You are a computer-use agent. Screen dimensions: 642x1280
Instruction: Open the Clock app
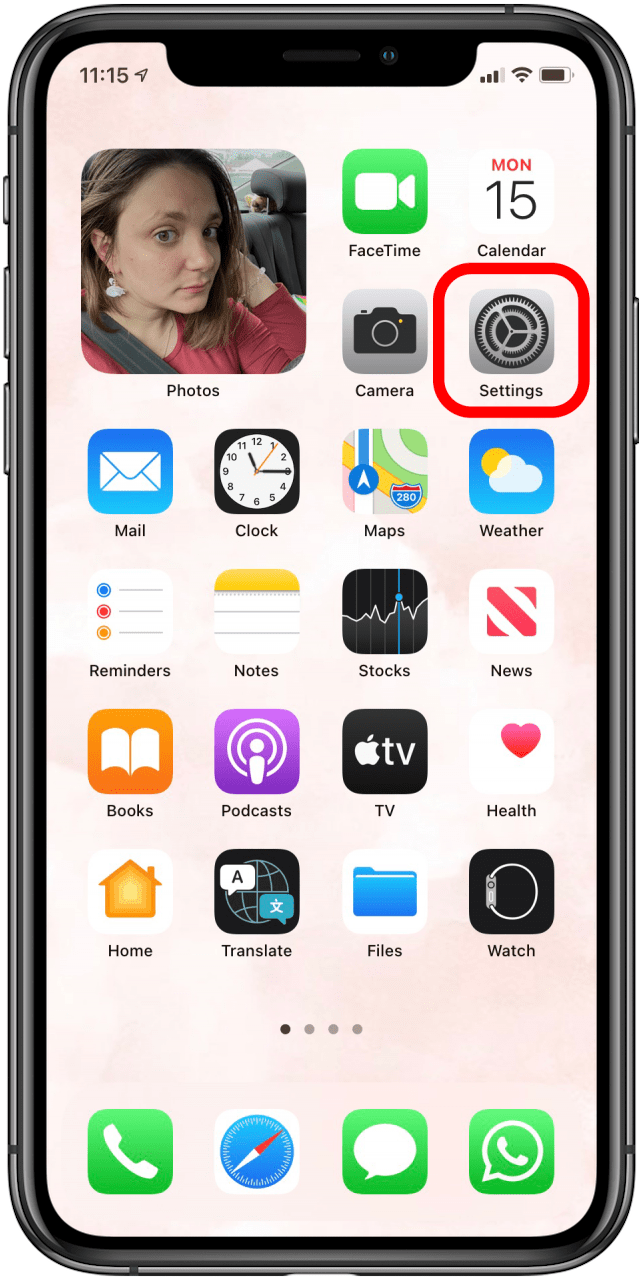coord(257,472)
